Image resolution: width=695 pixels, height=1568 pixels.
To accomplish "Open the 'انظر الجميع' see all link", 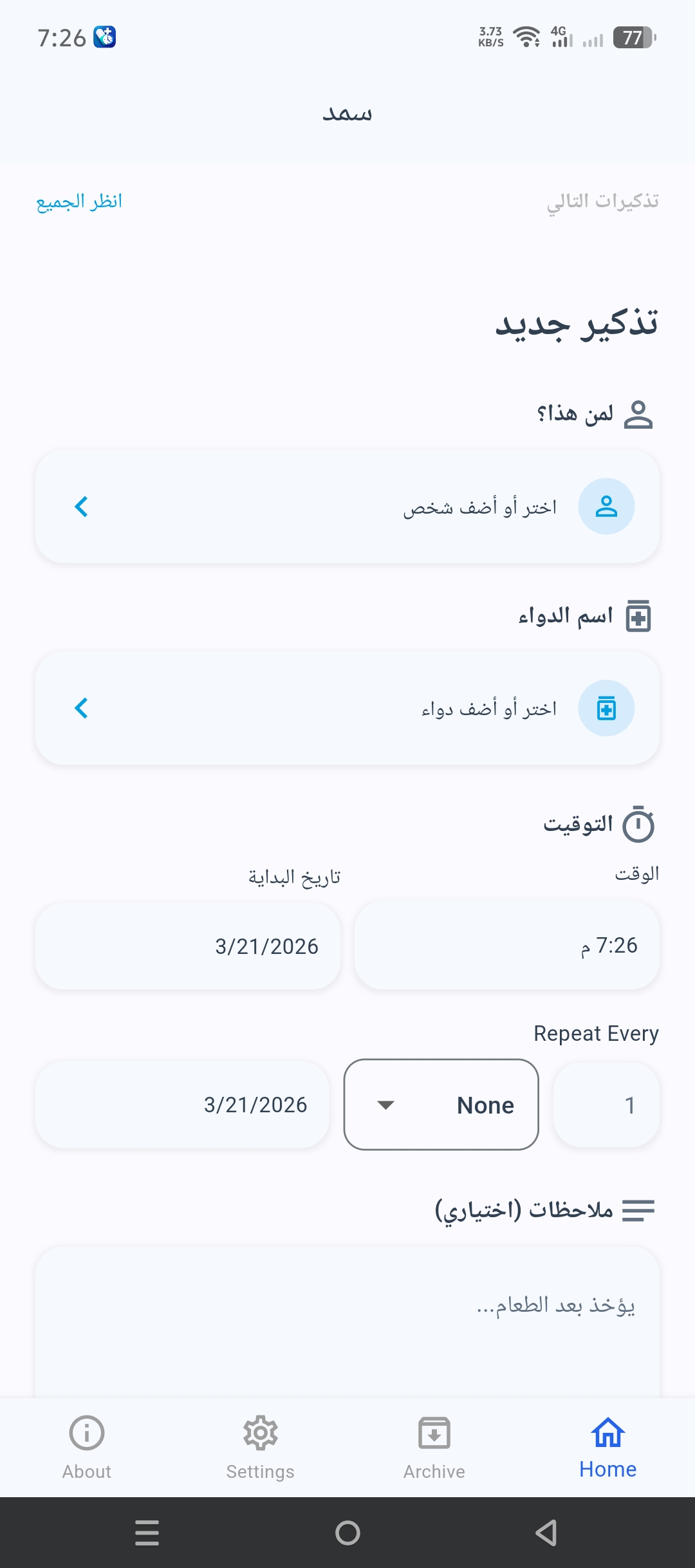I will pos(79,201).
